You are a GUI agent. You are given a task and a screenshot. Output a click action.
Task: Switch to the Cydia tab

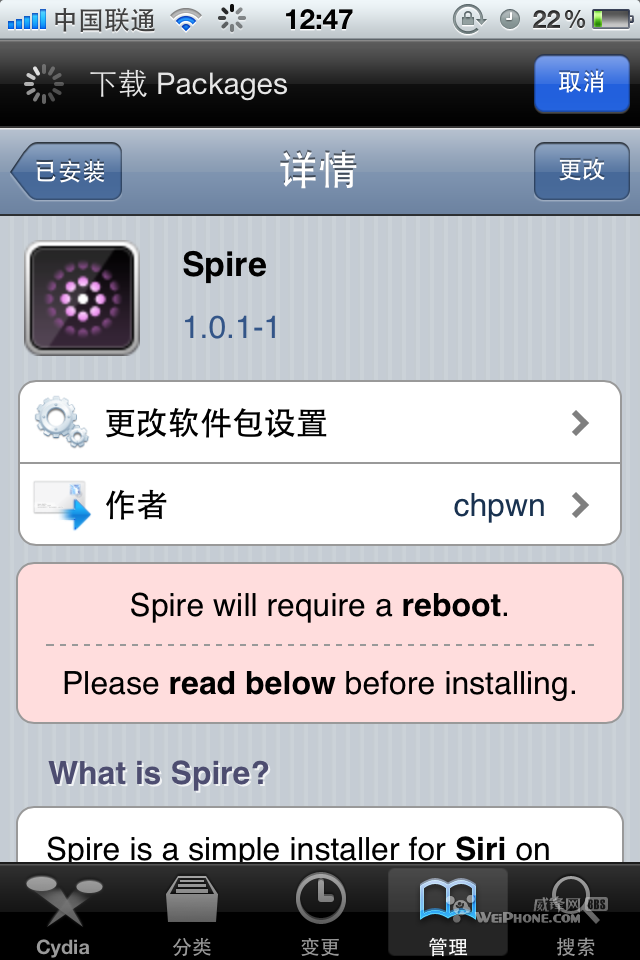[x=63, y=914]
